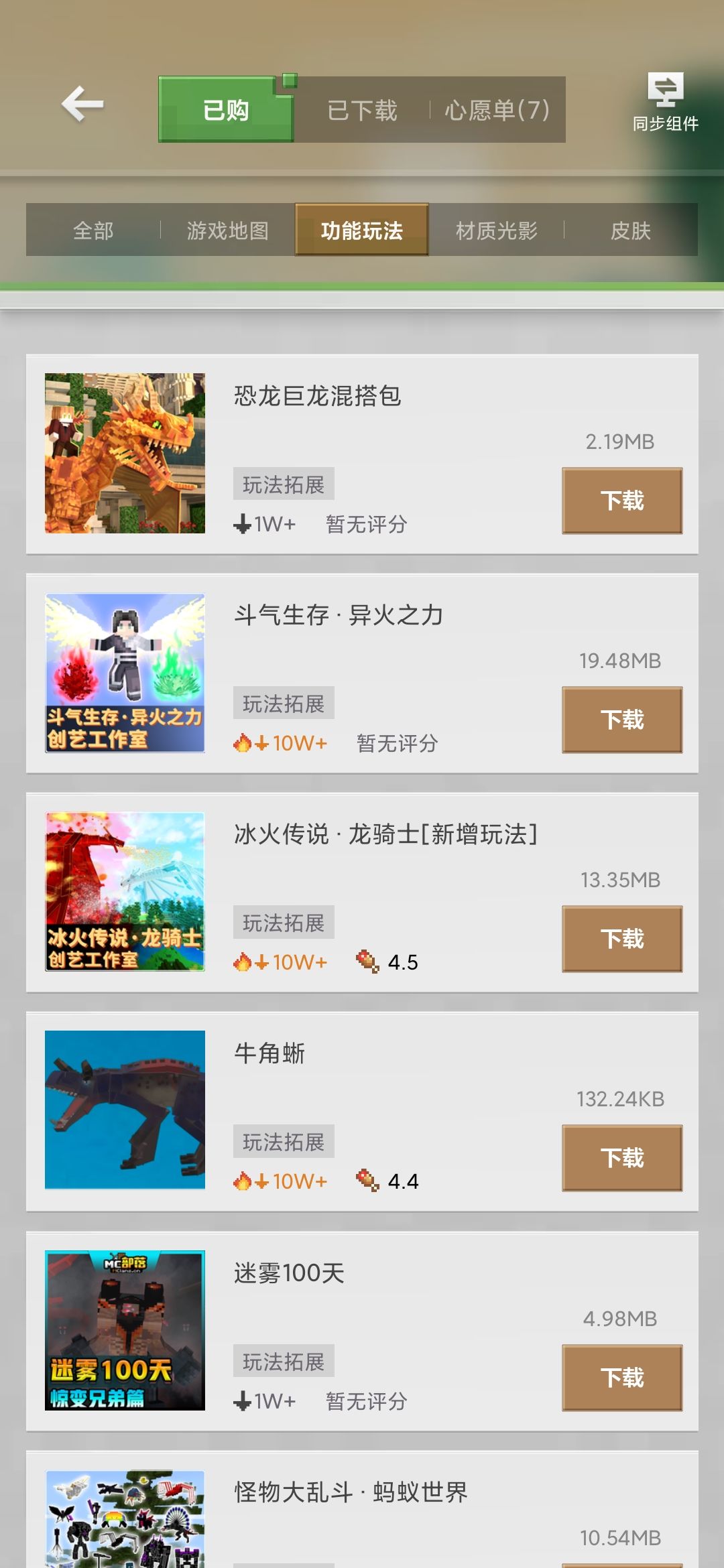Click the flame icon on 冰火传说·龙骑士 entry
The height and width of the screenshot is (1568, 724).
(x=243, y=961)
